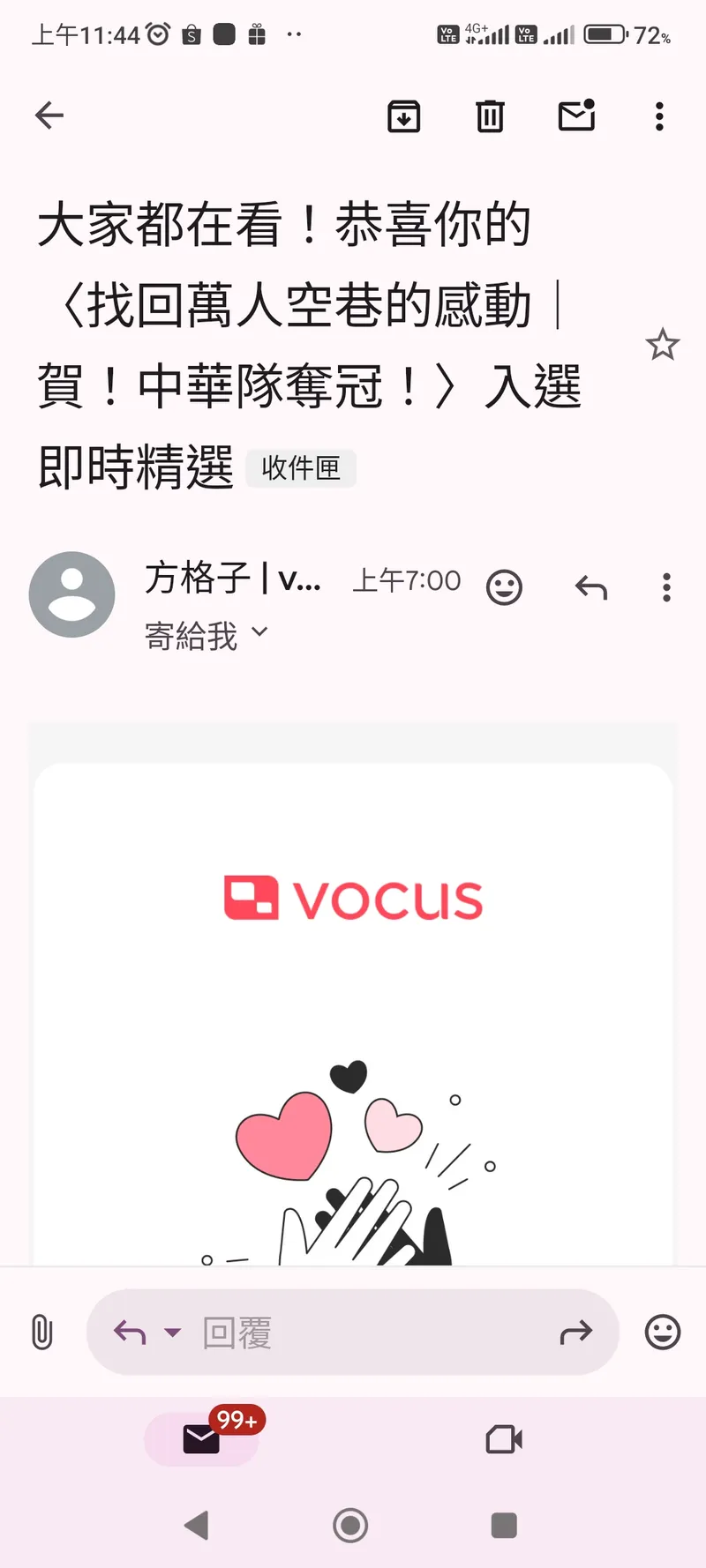706x1568 pixels.
Task: Tap the 收件匣 label chip
Action: [x=301, y=468]
